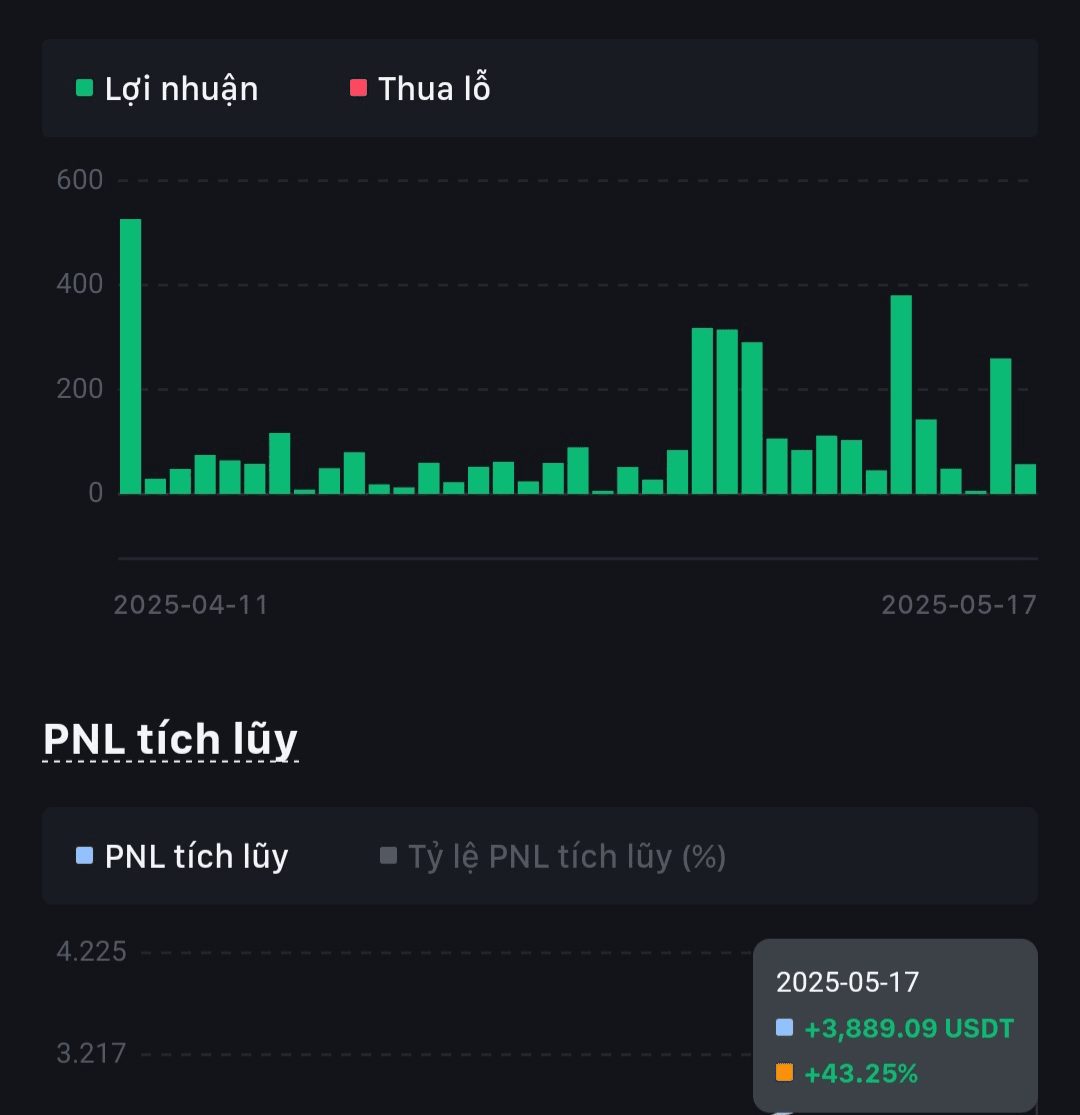
Task: Toggle the Lợi nhuận legend series
Action: (168, 89)
